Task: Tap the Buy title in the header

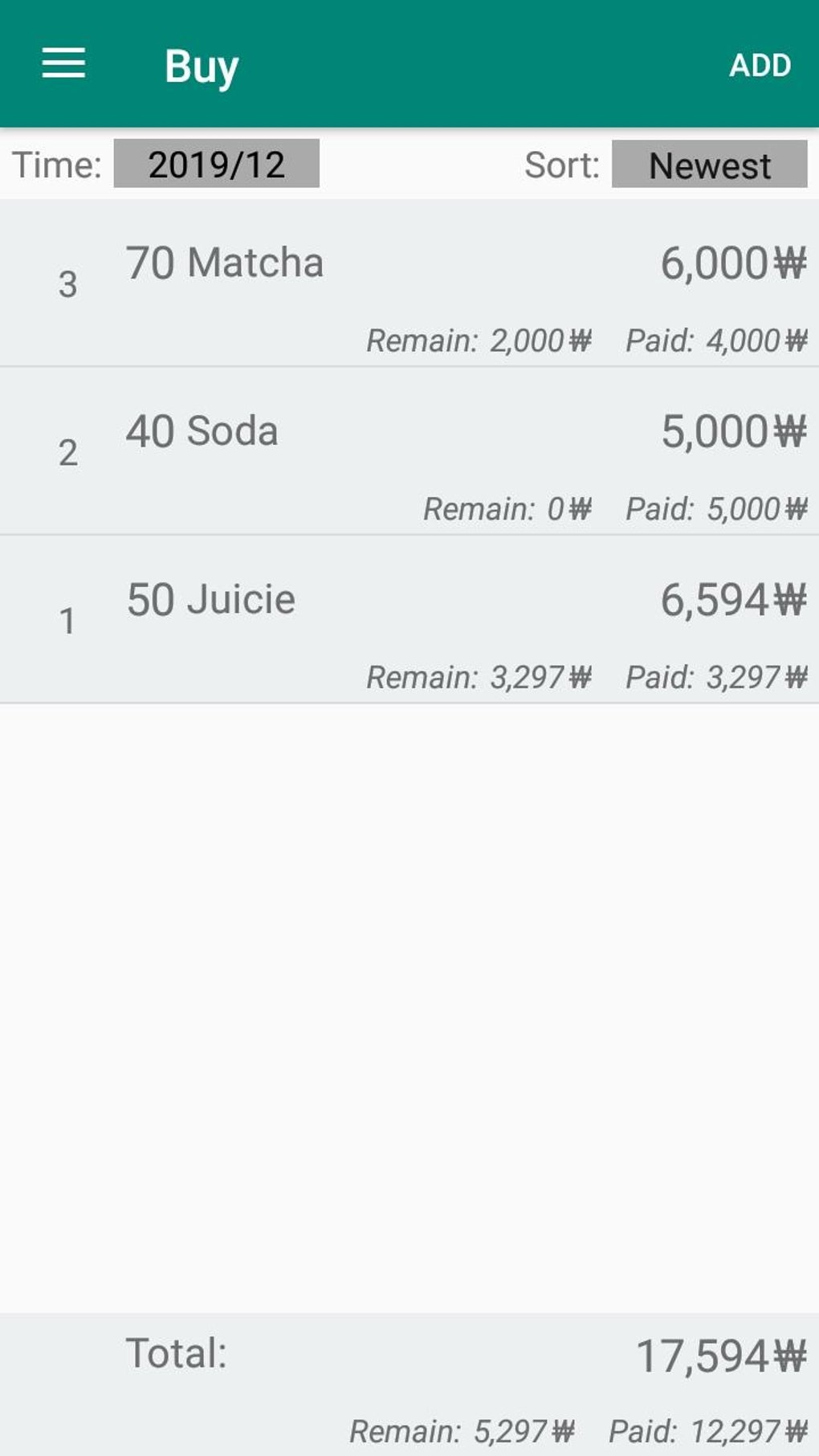Action: pyautogui.click(x=201, y=66)
